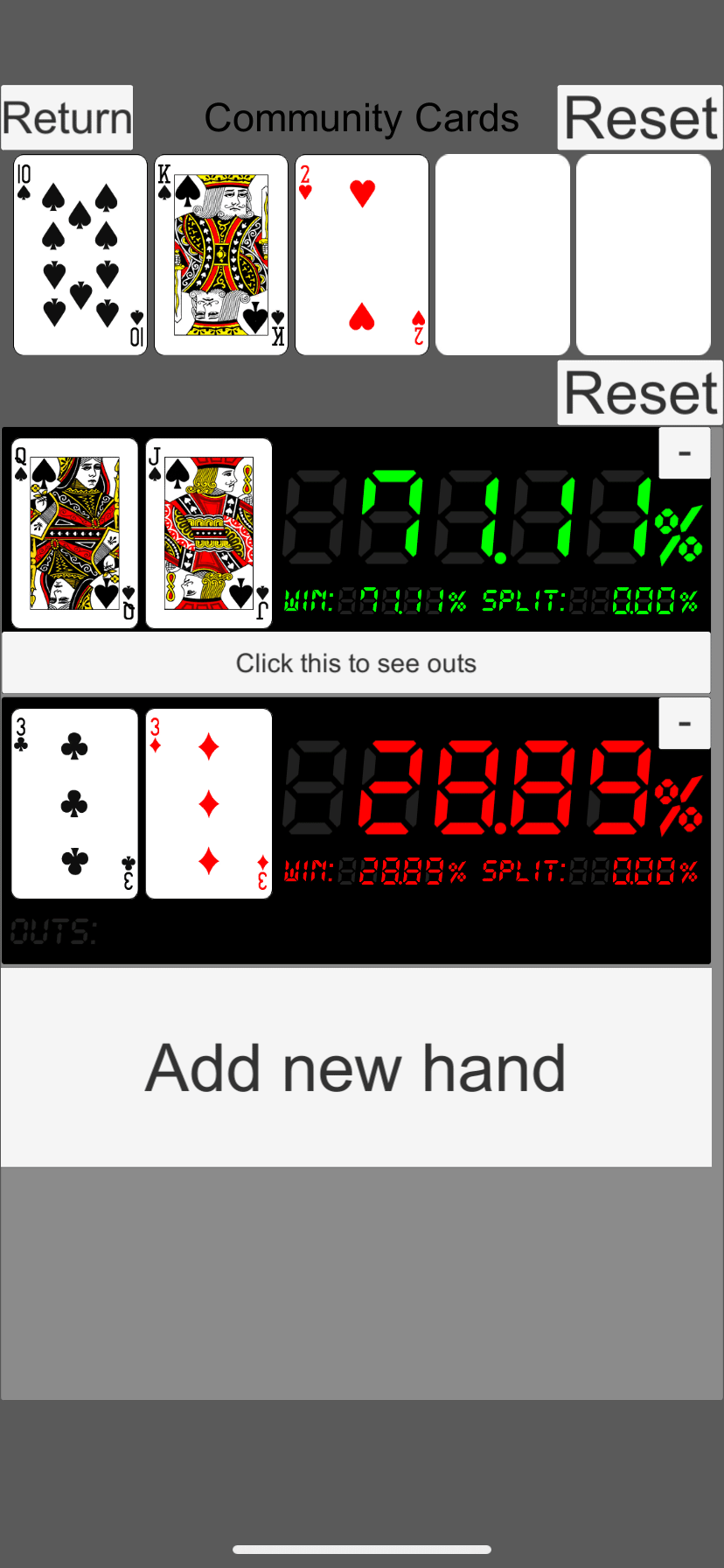The height and width of the screenshot is (1568, 724).
Task: Tap the 2 of hearts community card
Action: click(362, 255)
